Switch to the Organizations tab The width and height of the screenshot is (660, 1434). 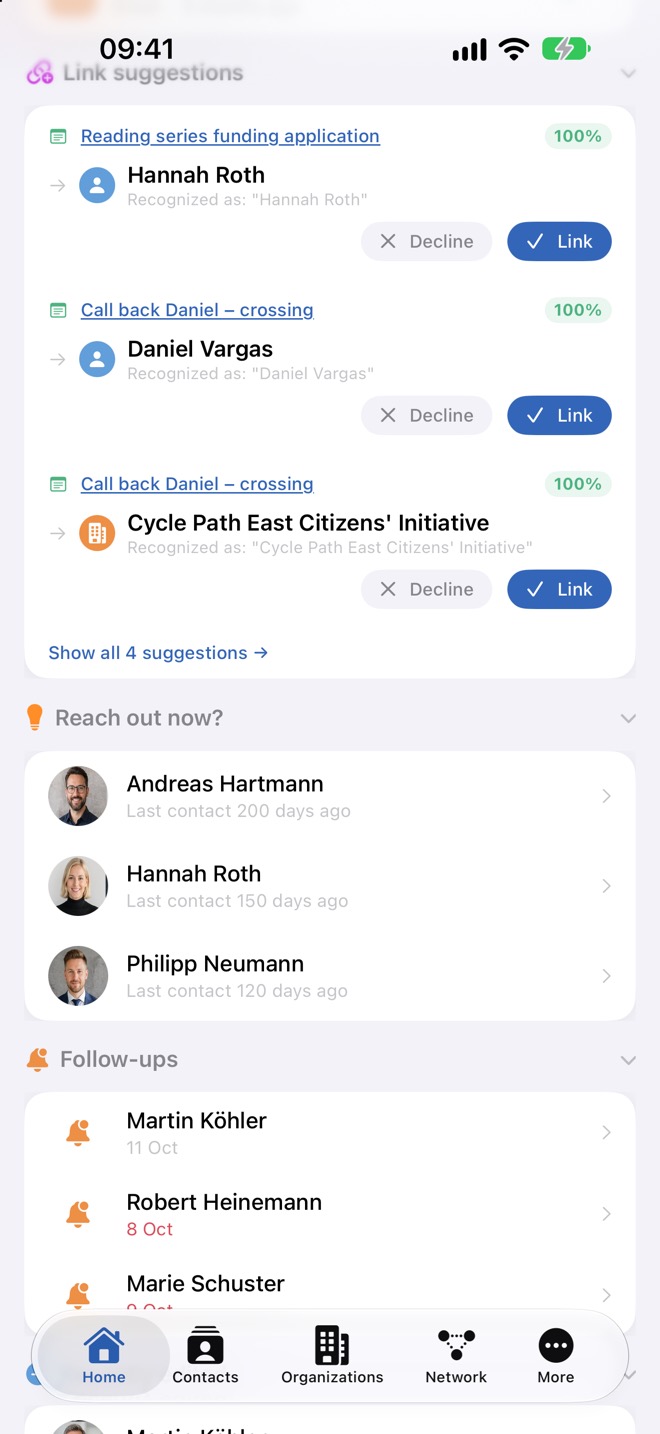point(332,1355)
